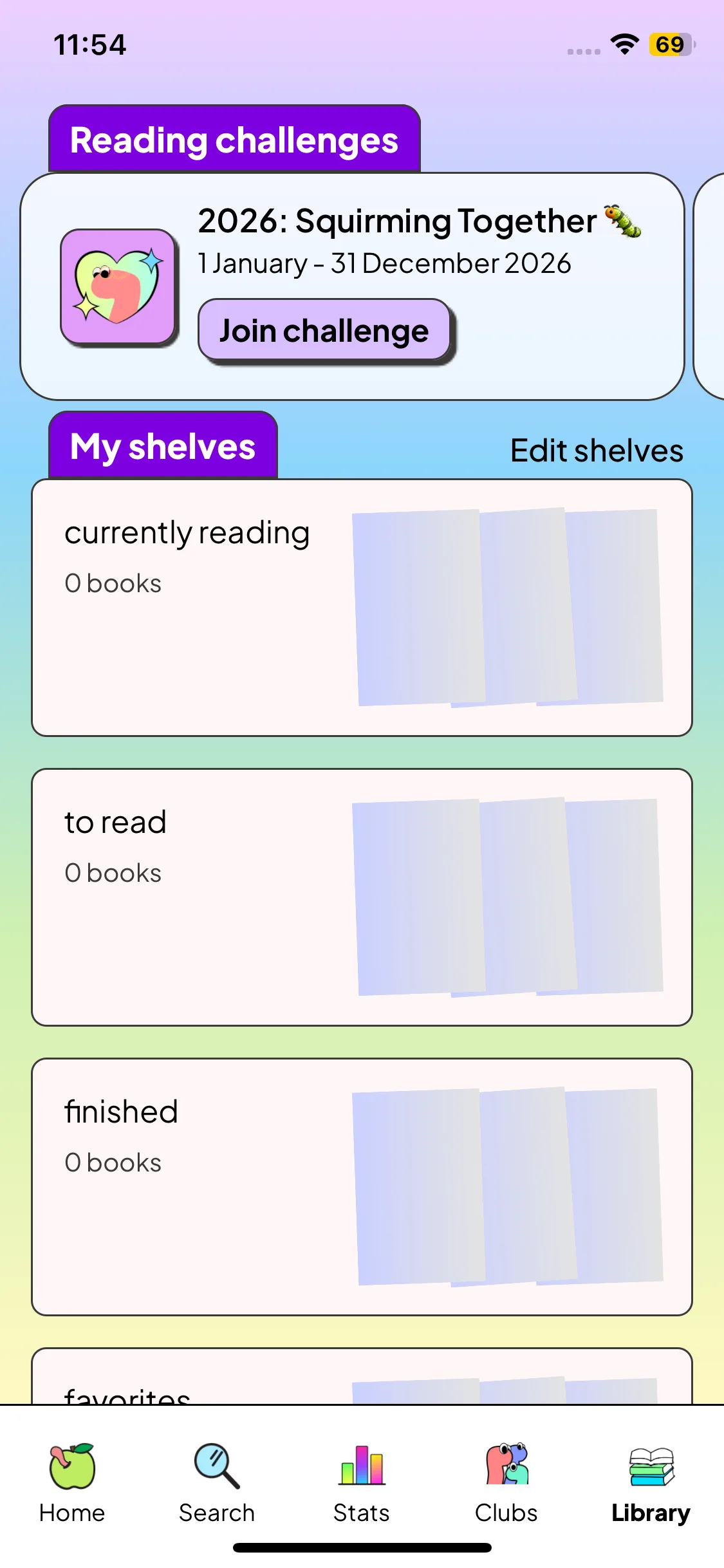This screenshot has height=1568, width=724.
Task: Join the 2026 Squirming Together challenge
Action: pos(324,330)
